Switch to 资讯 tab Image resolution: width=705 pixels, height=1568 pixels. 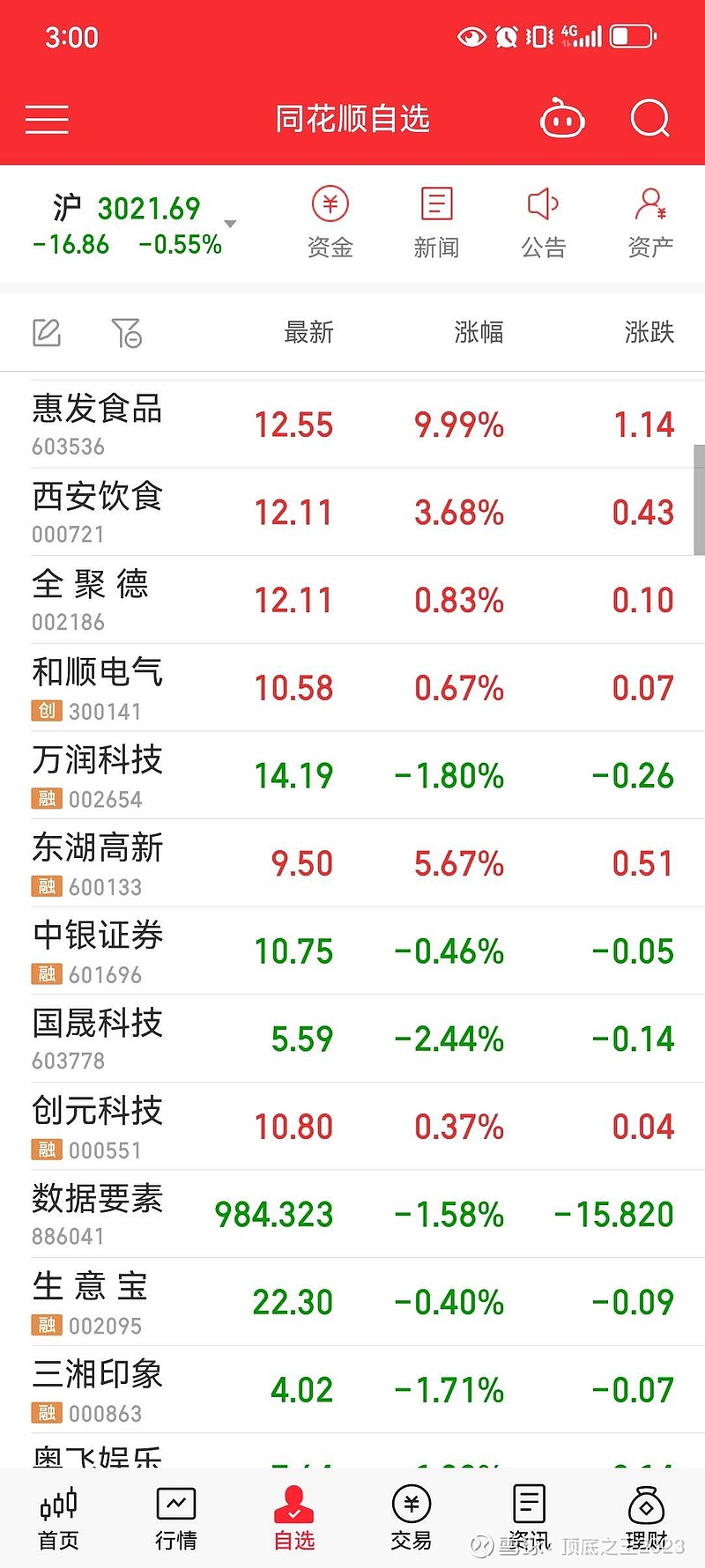[529, 1519]
